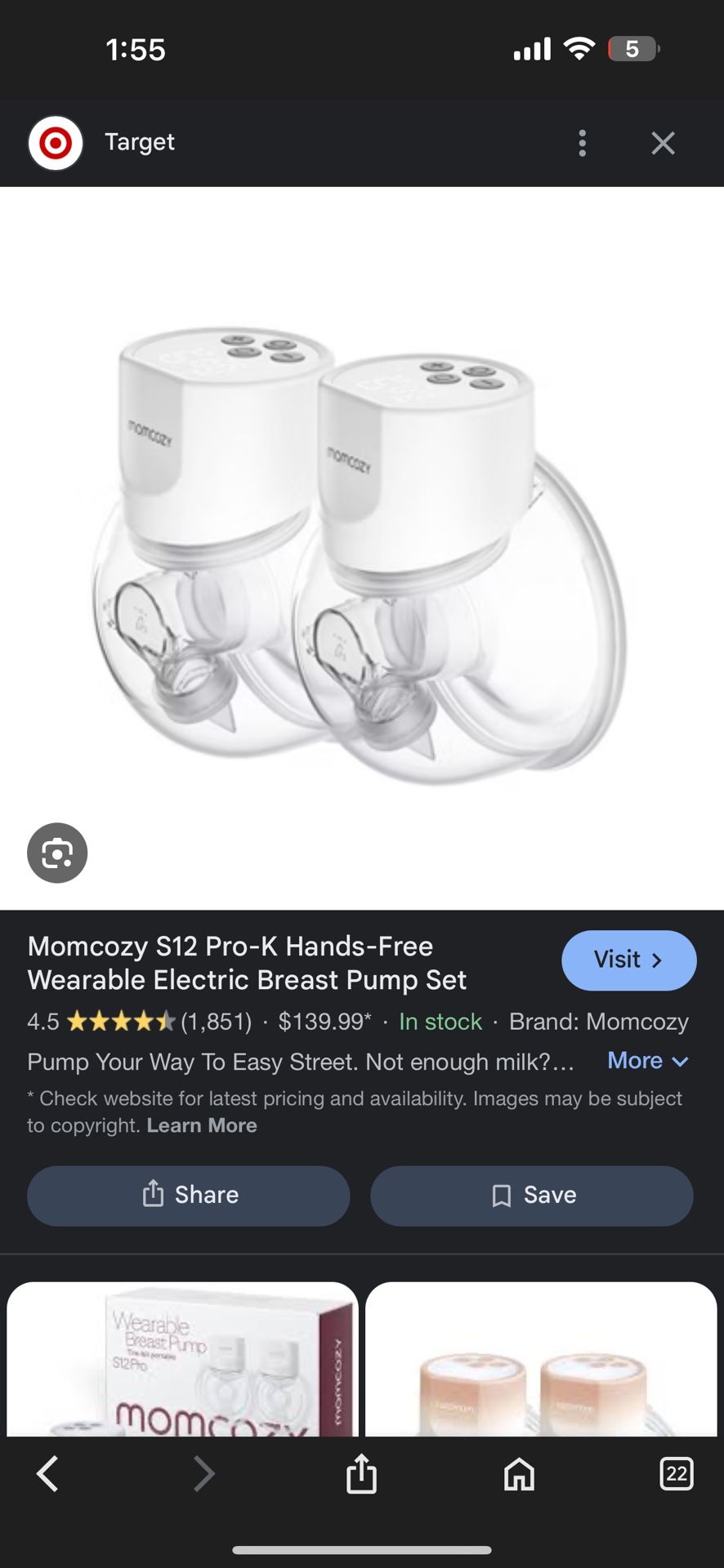Go back to the previous page

[x=47, y=1474]
